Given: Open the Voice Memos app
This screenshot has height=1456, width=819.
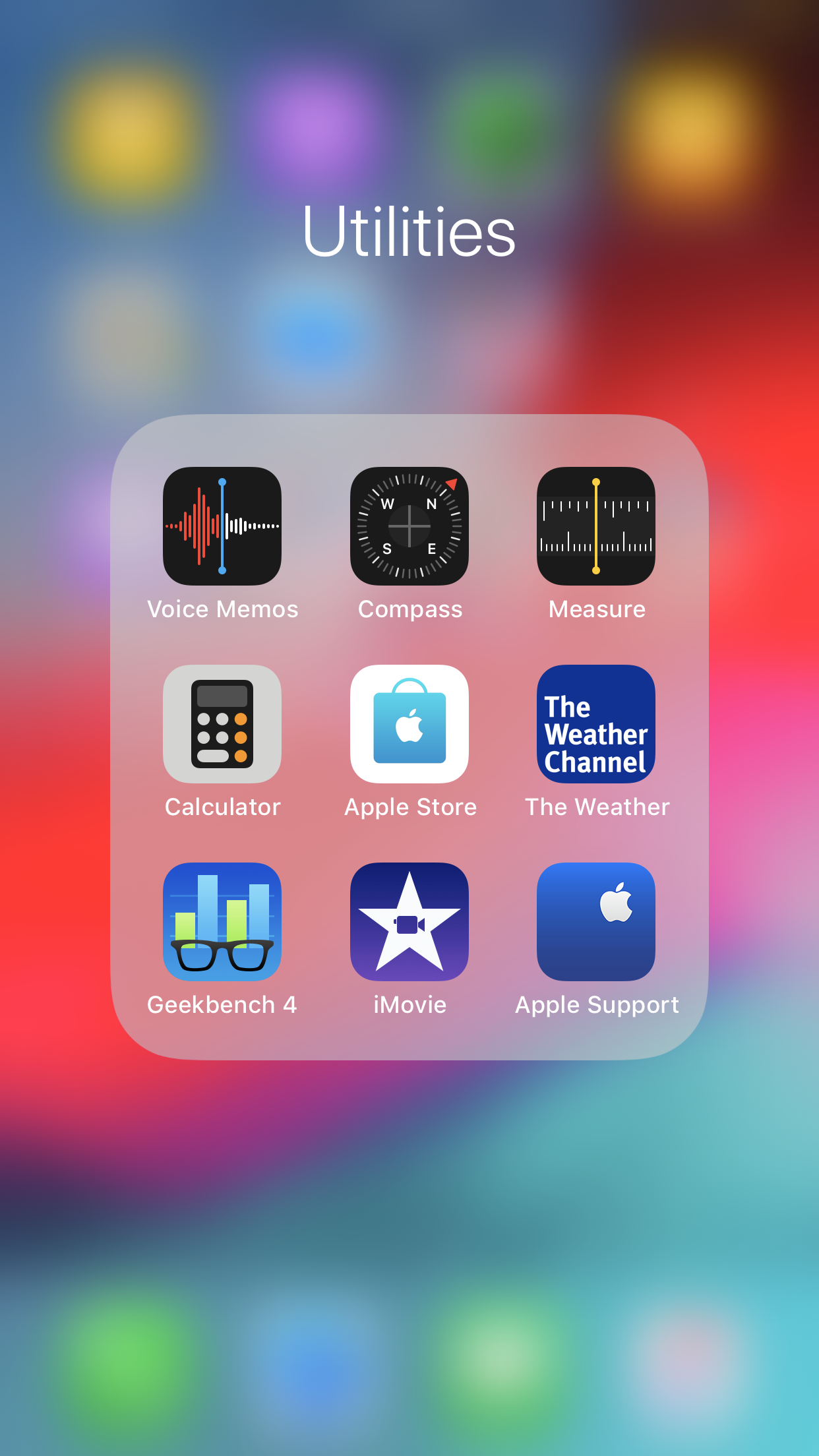Looking at the screenshot, I should pos(222,526).
